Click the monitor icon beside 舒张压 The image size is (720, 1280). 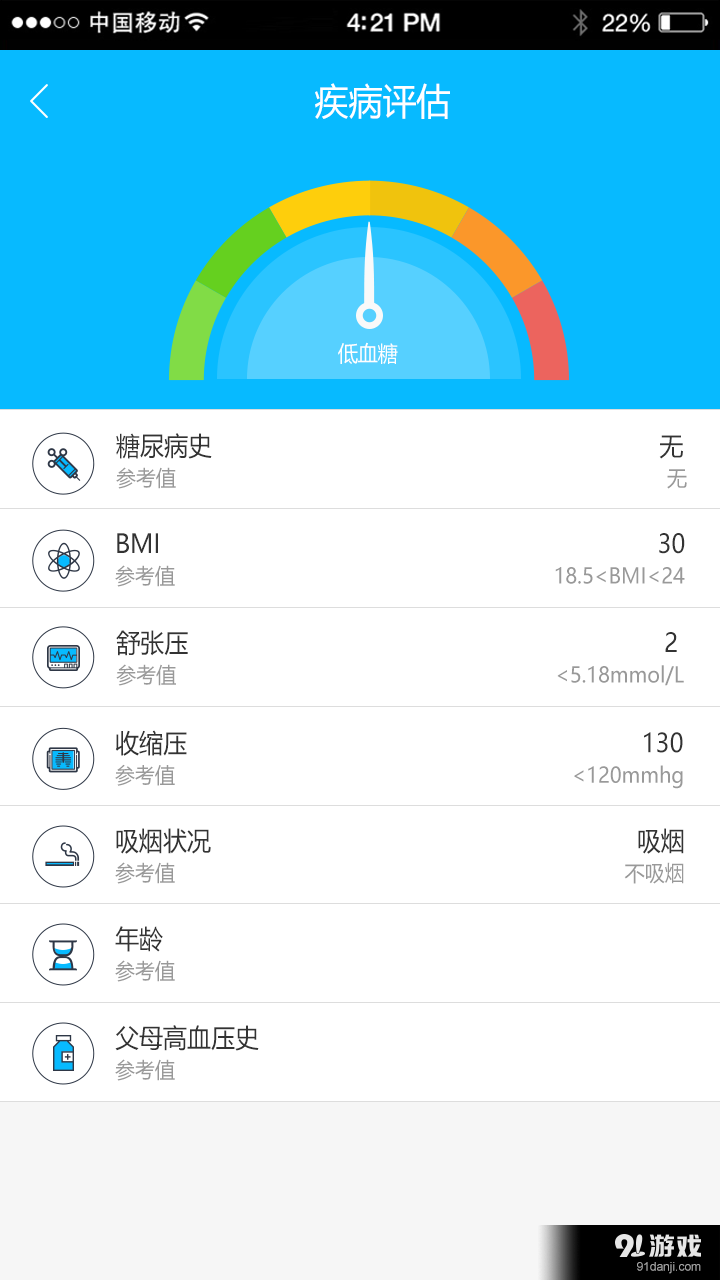pos(63,657)
